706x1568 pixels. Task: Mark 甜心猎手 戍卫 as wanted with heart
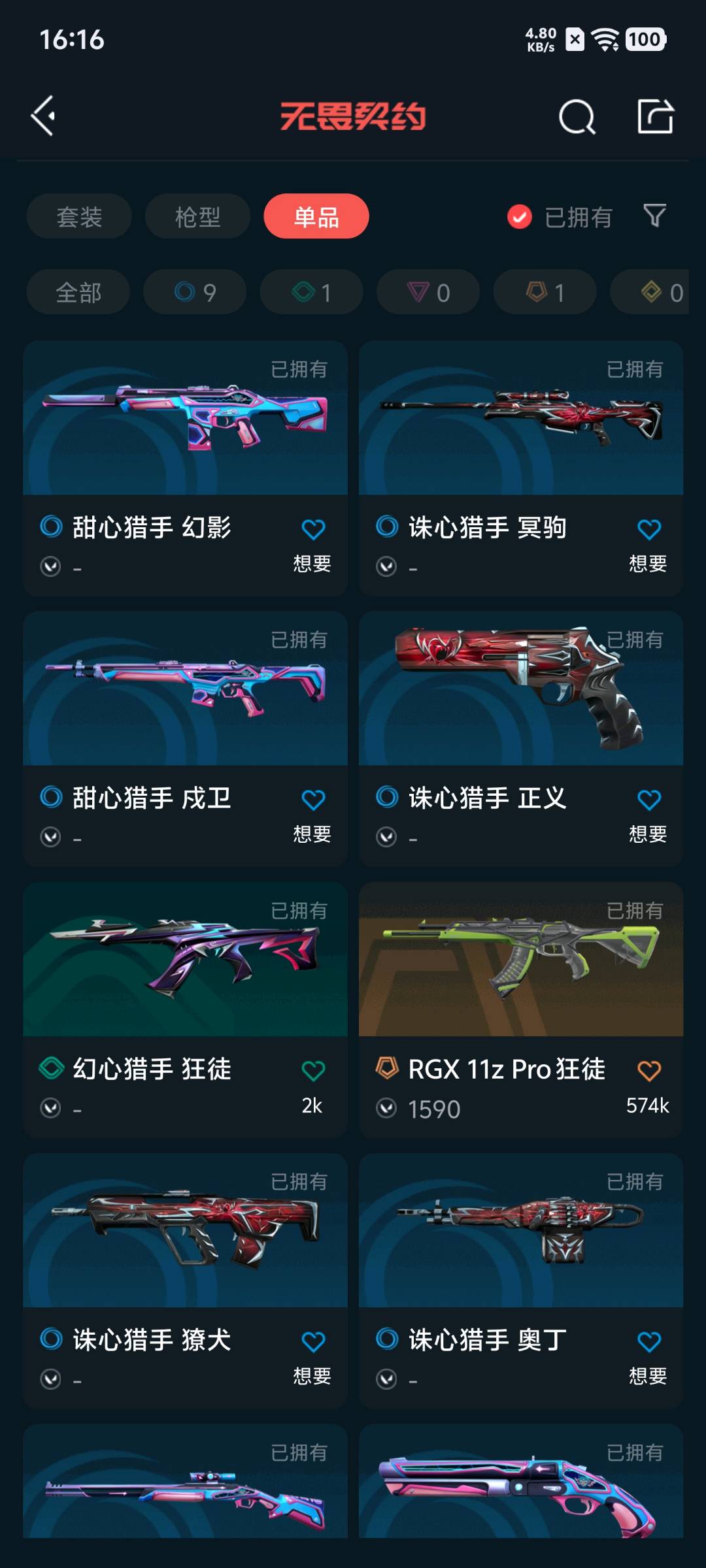[x=313, y=800]
